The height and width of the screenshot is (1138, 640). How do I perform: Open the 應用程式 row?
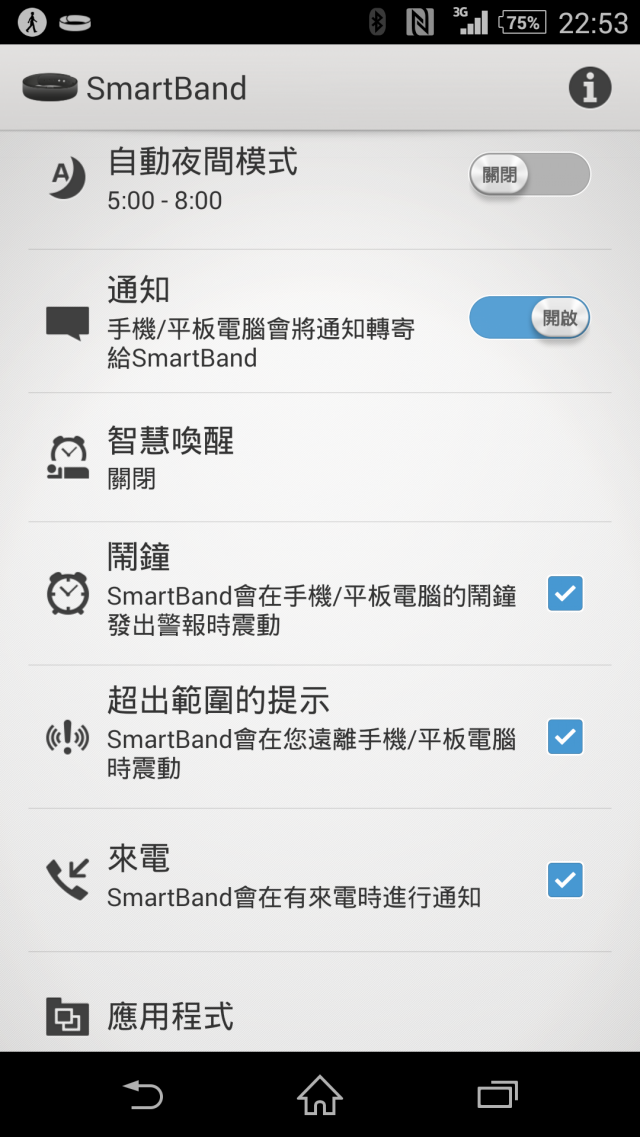click(x=320, y=1016)
